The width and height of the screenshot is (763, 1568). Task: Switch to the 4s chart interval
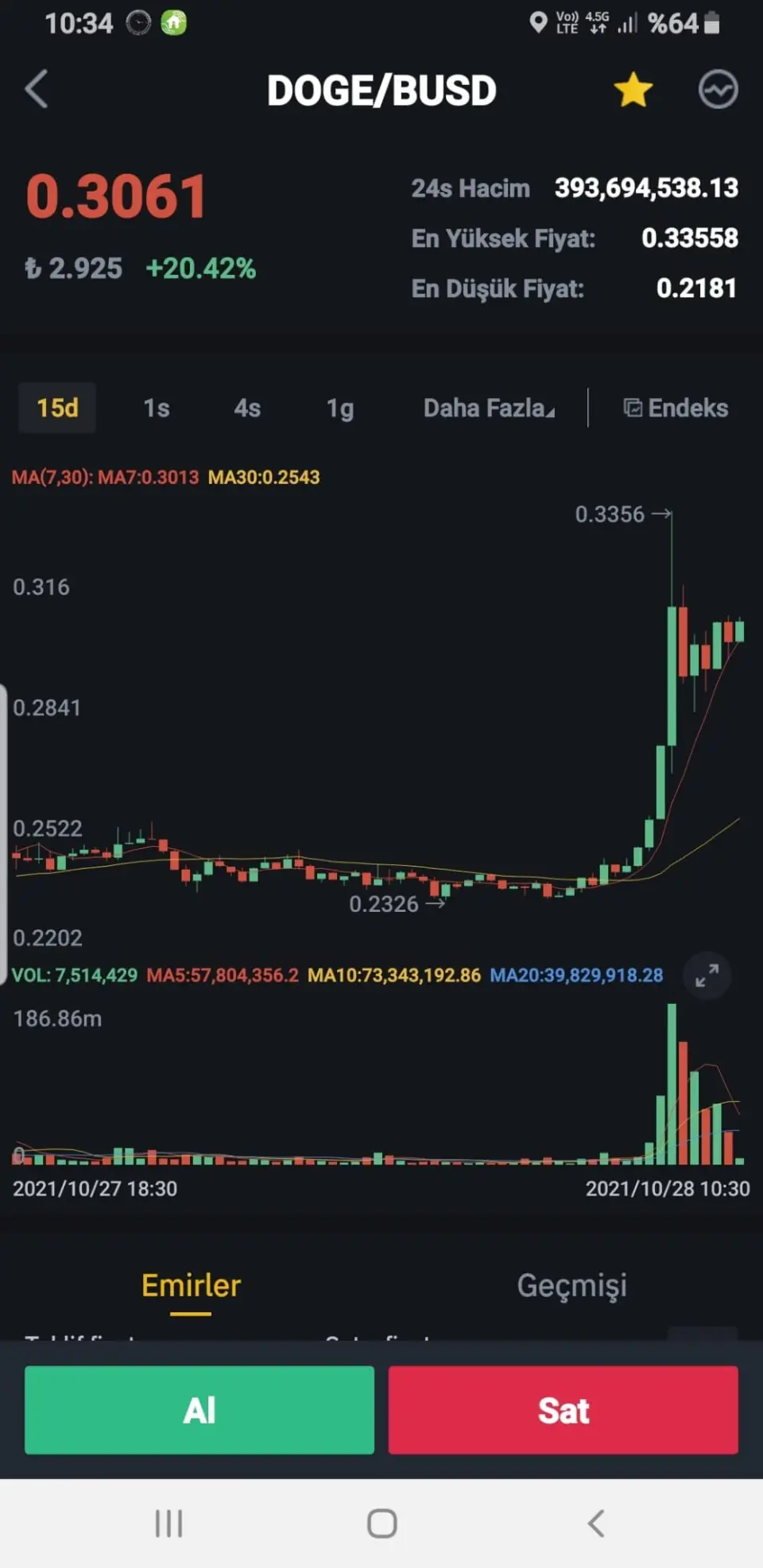[247, 408]
